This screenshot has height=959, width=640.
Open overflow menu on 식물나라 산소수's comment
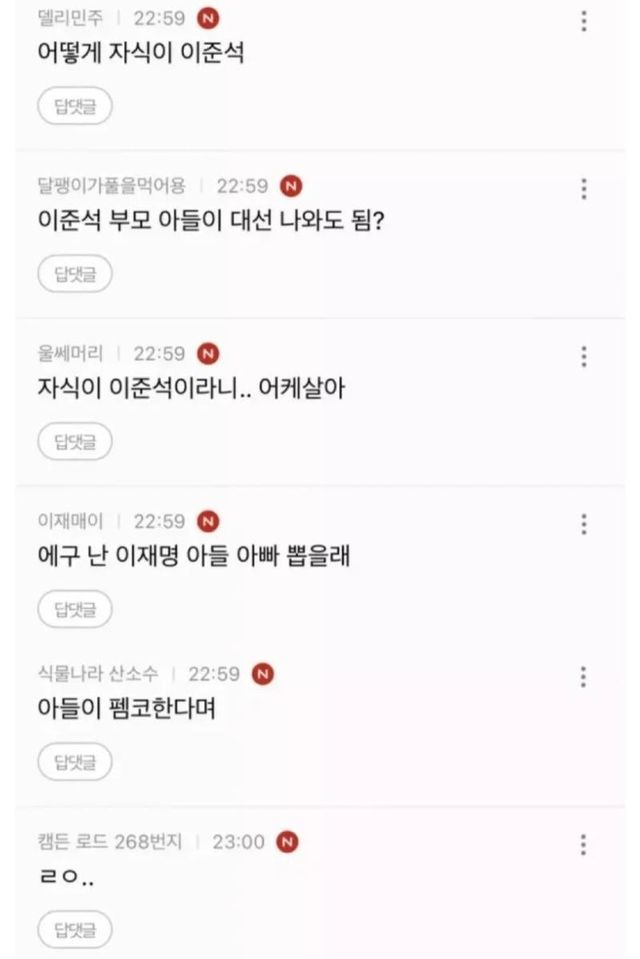point(583,677)
